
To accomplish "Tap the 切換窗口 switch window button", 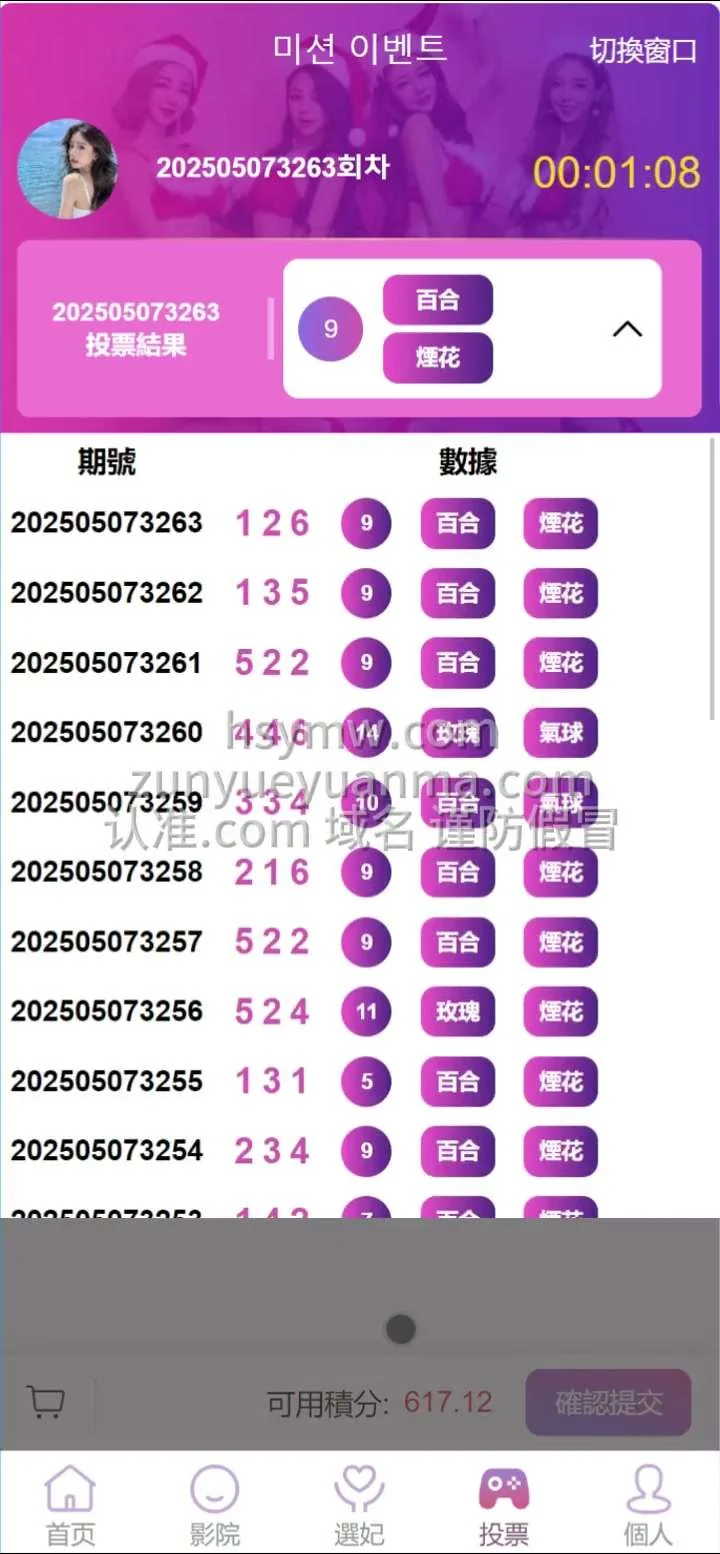I will tap(642, 51).
